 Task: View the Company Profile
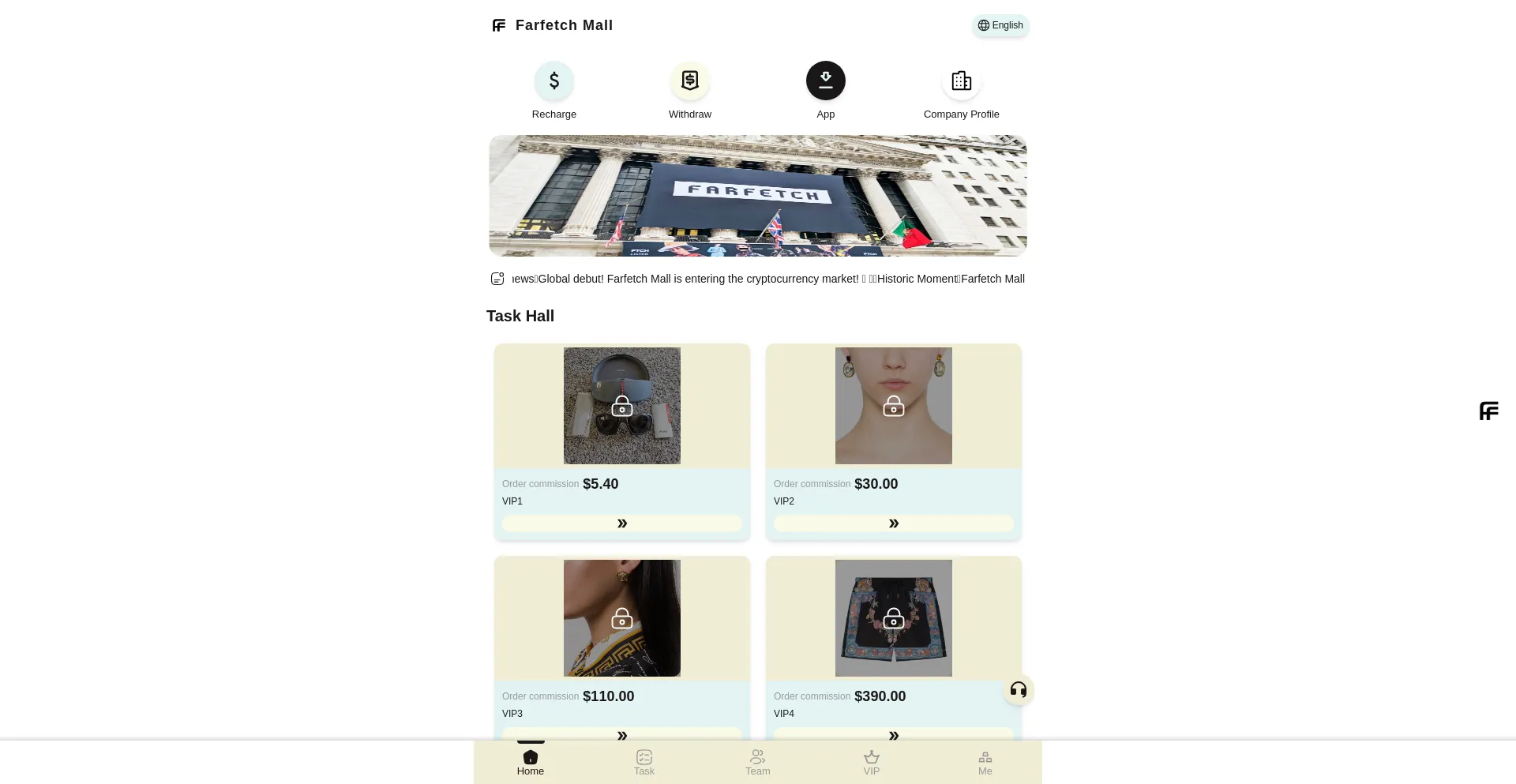pos(961,81)
